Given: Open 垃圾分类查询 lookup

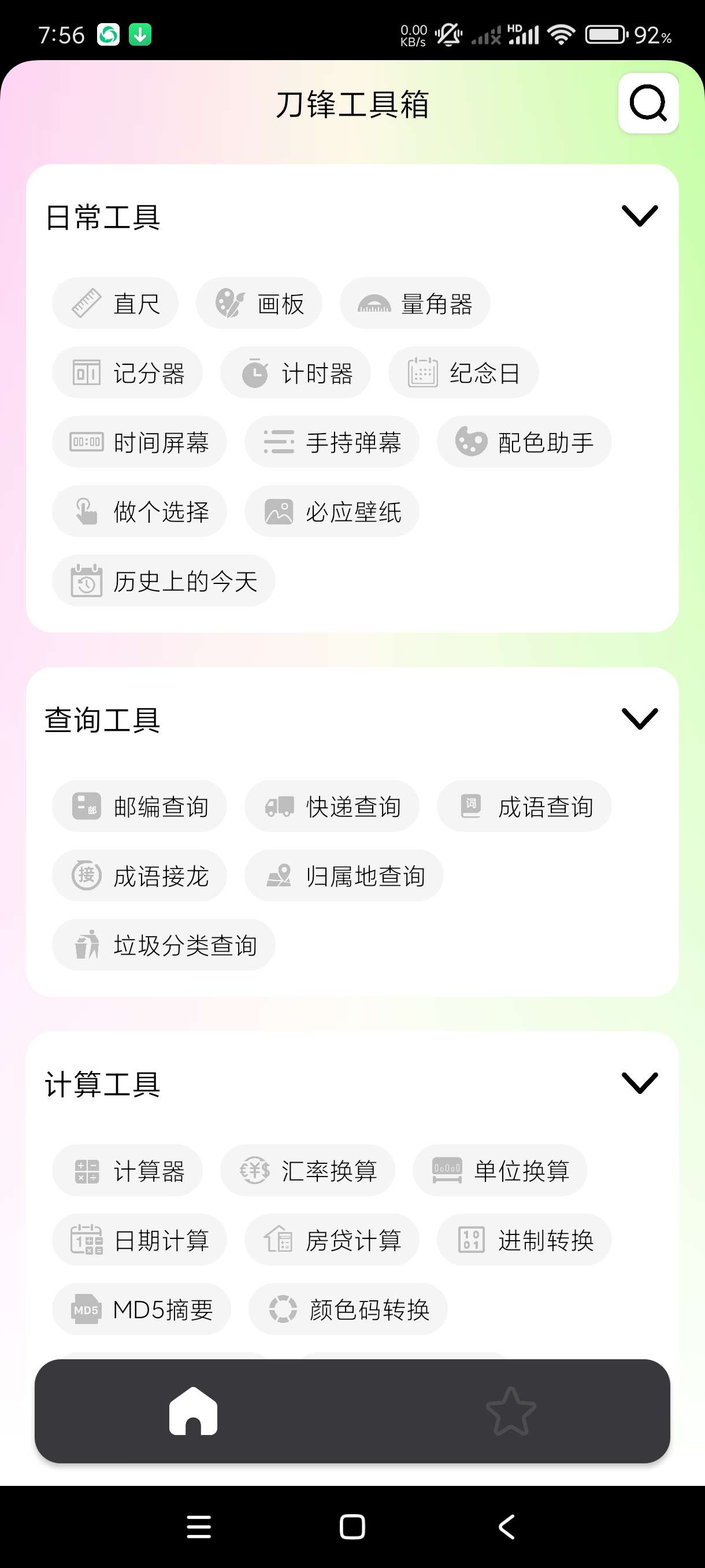Looking at the screenshot, I should pyautogui.click(x=163, y=945).
